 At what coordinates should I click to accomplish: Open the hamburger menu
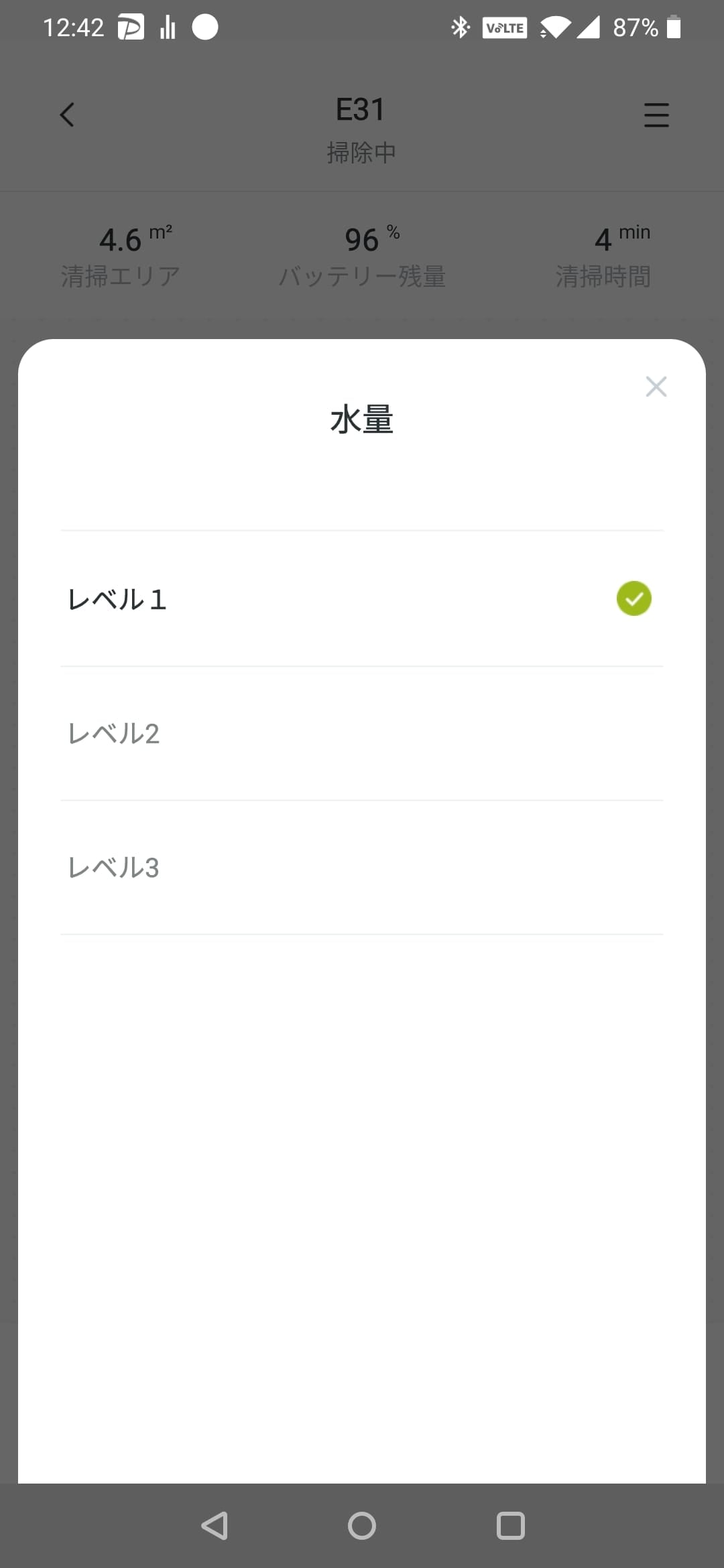656,115
